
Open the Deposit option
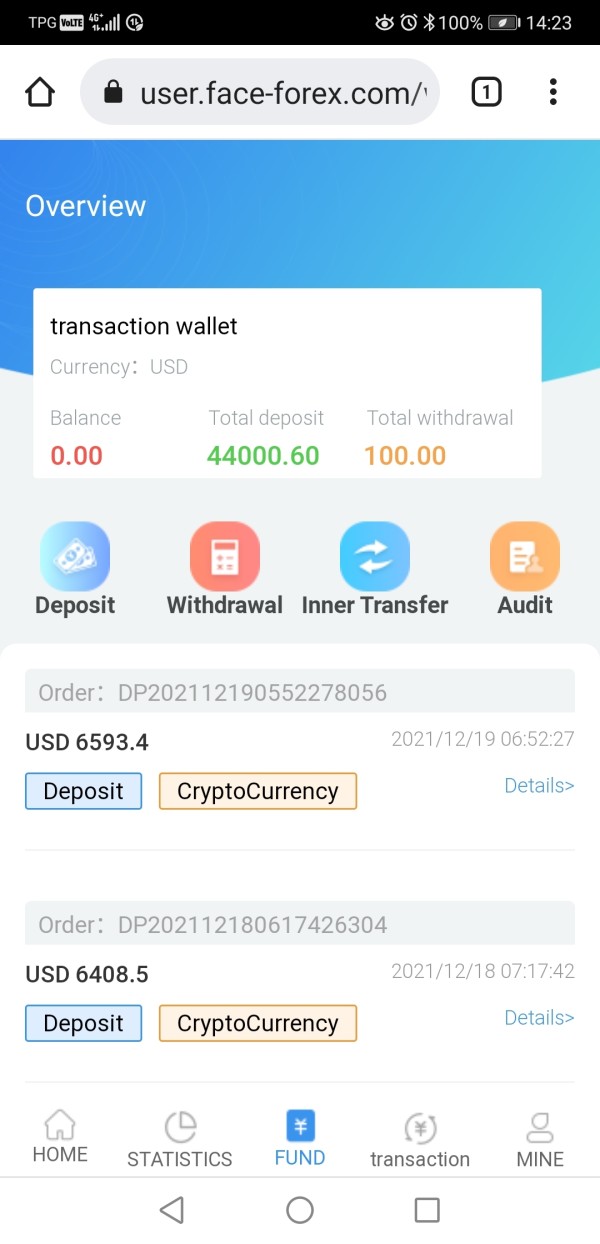(75, 569)
